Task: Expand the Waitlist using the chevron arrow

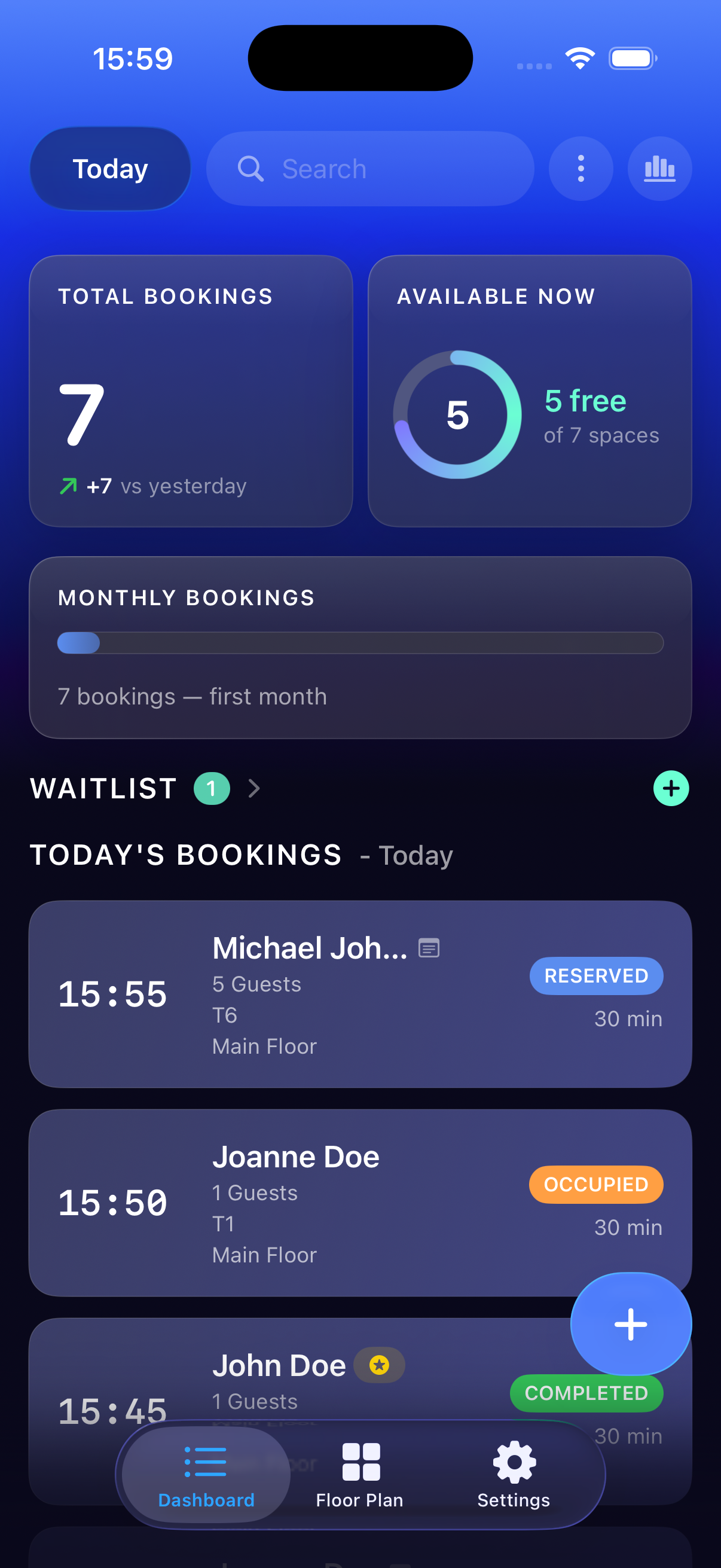Action: click(x=255, y=788)
